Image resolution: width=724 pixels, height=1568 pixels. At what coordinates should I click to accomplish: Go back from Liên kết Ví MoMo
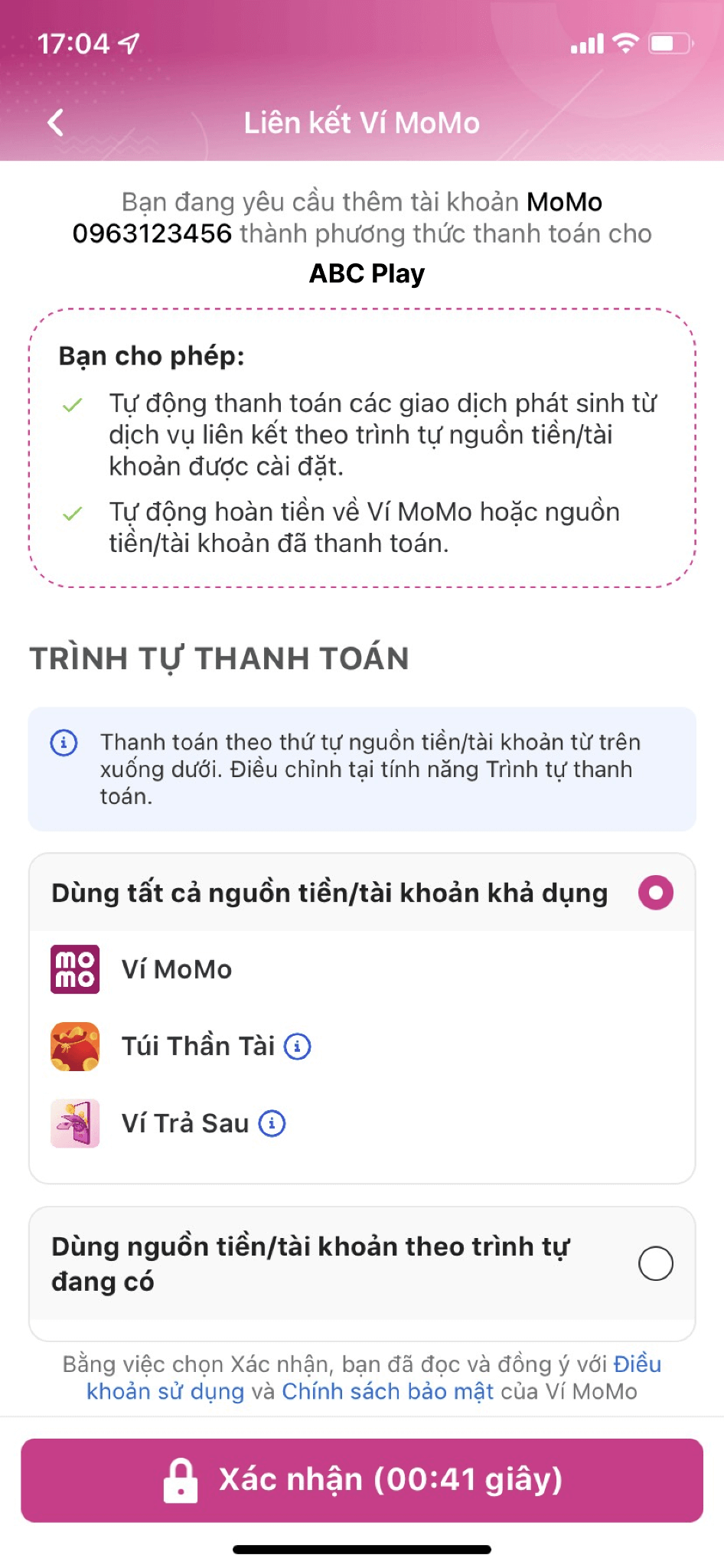click(56, 122)
